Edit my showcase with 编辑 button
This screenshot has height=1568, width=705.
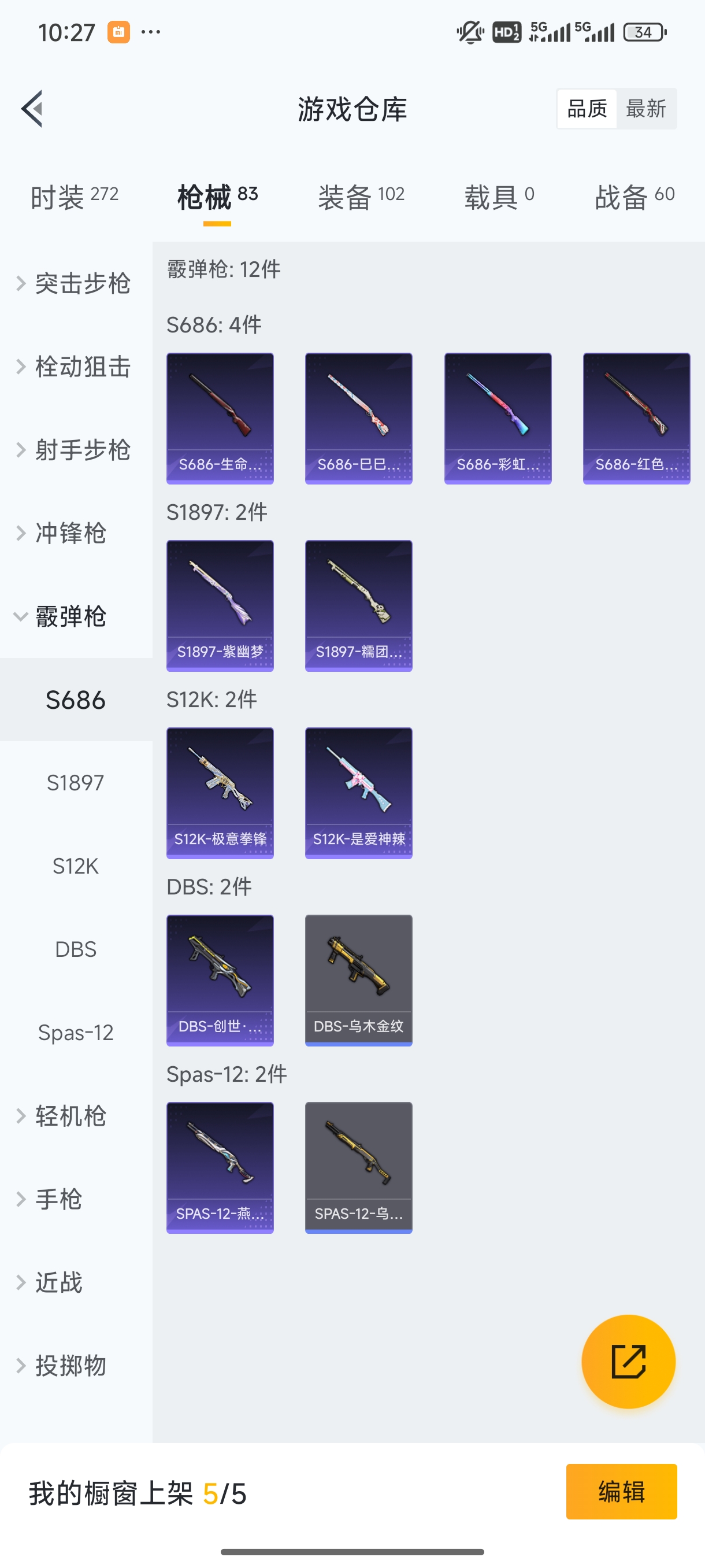coord(621,1492)
